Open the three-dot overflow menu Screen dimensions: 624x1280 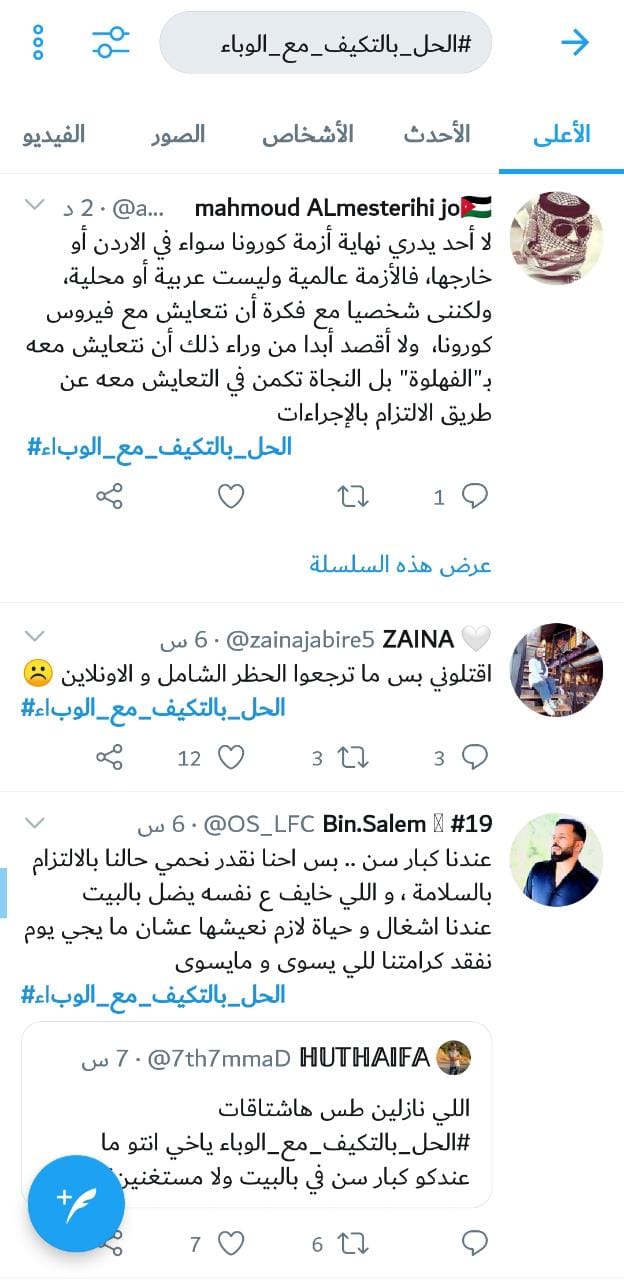(x=38, y=42)
